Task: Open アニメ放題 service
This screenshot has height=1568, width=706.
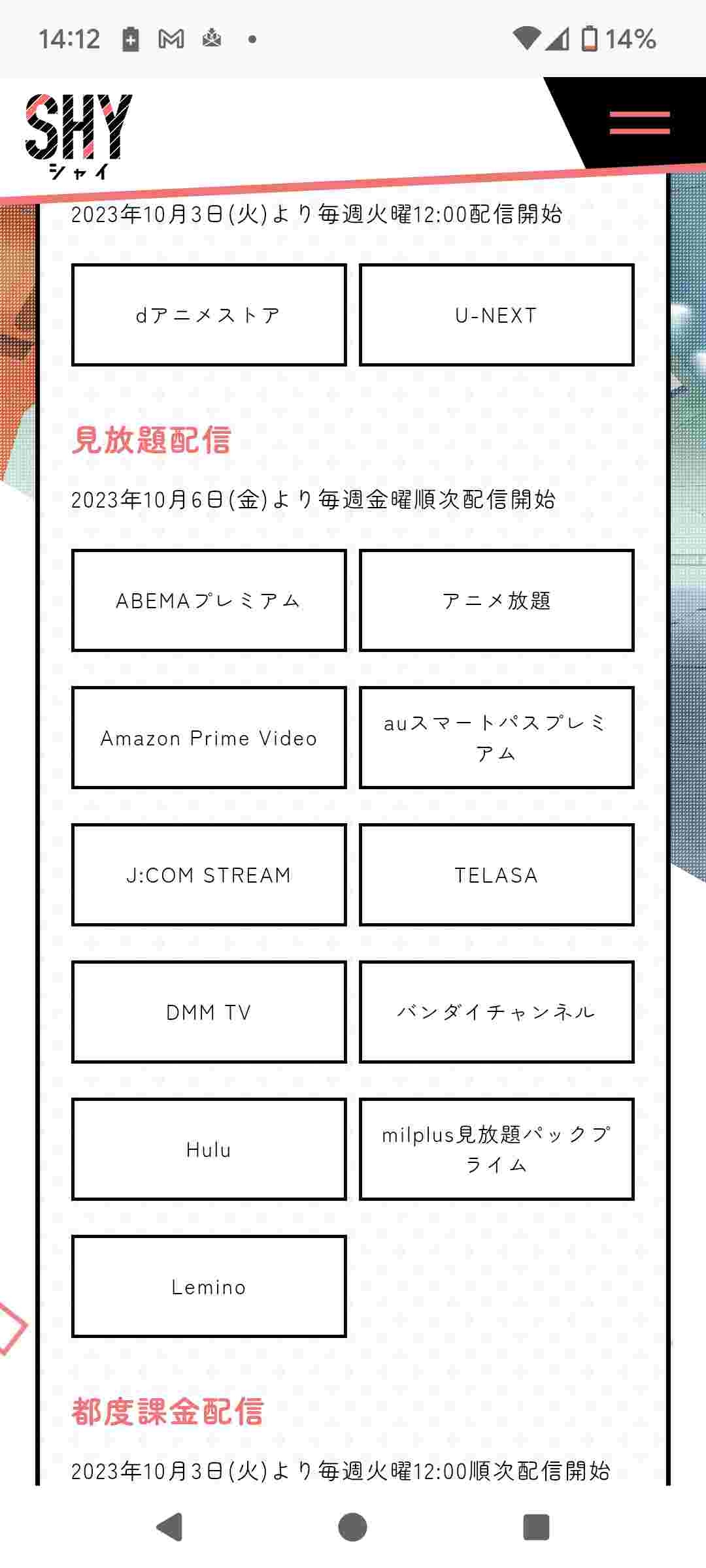Action: point(496,600)
